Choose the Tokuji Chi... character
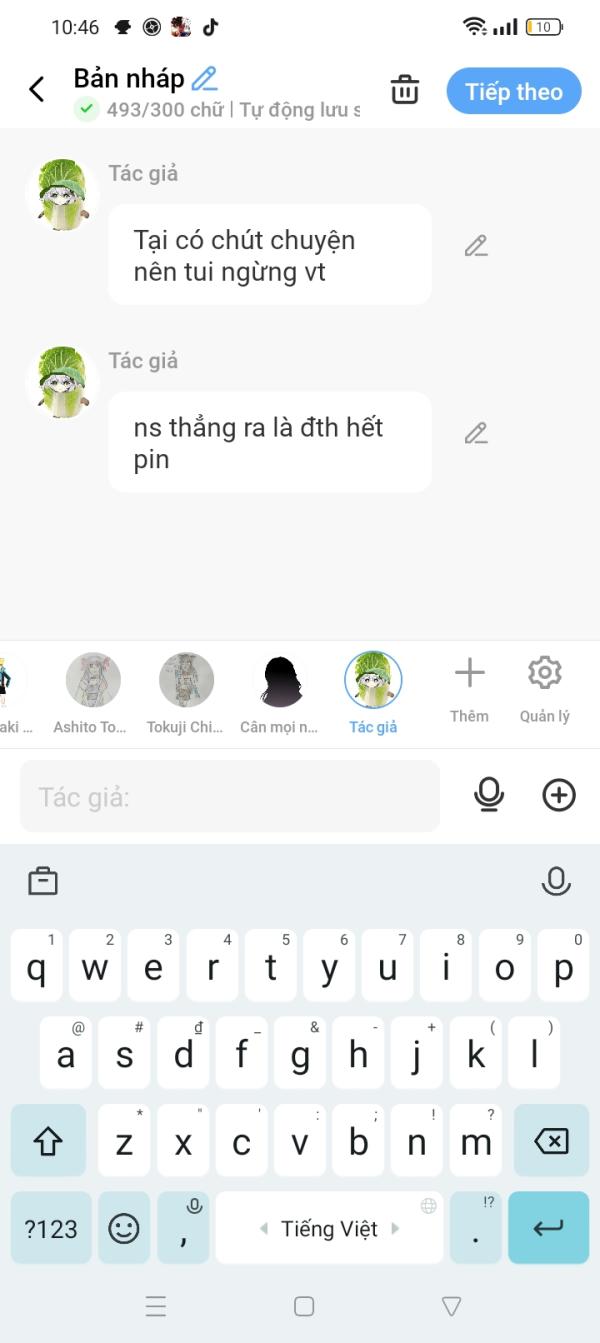 [x=186, y=692]
